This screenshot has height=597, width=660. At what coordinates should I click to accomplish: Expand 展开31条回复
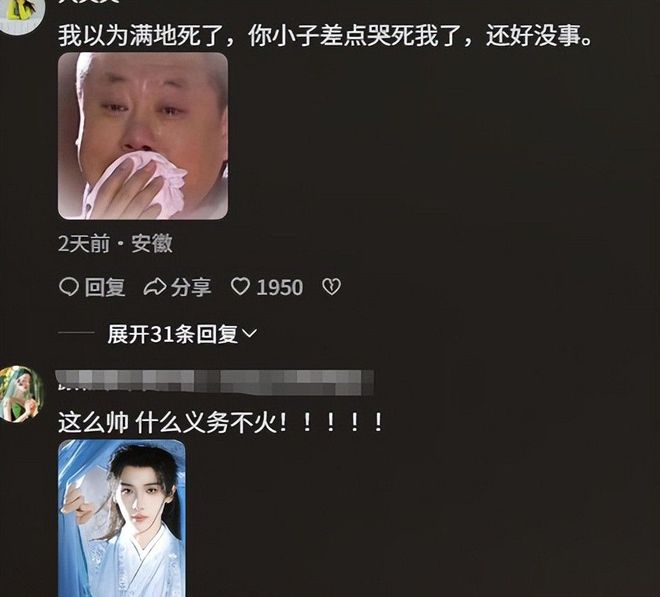pos(182,334)
